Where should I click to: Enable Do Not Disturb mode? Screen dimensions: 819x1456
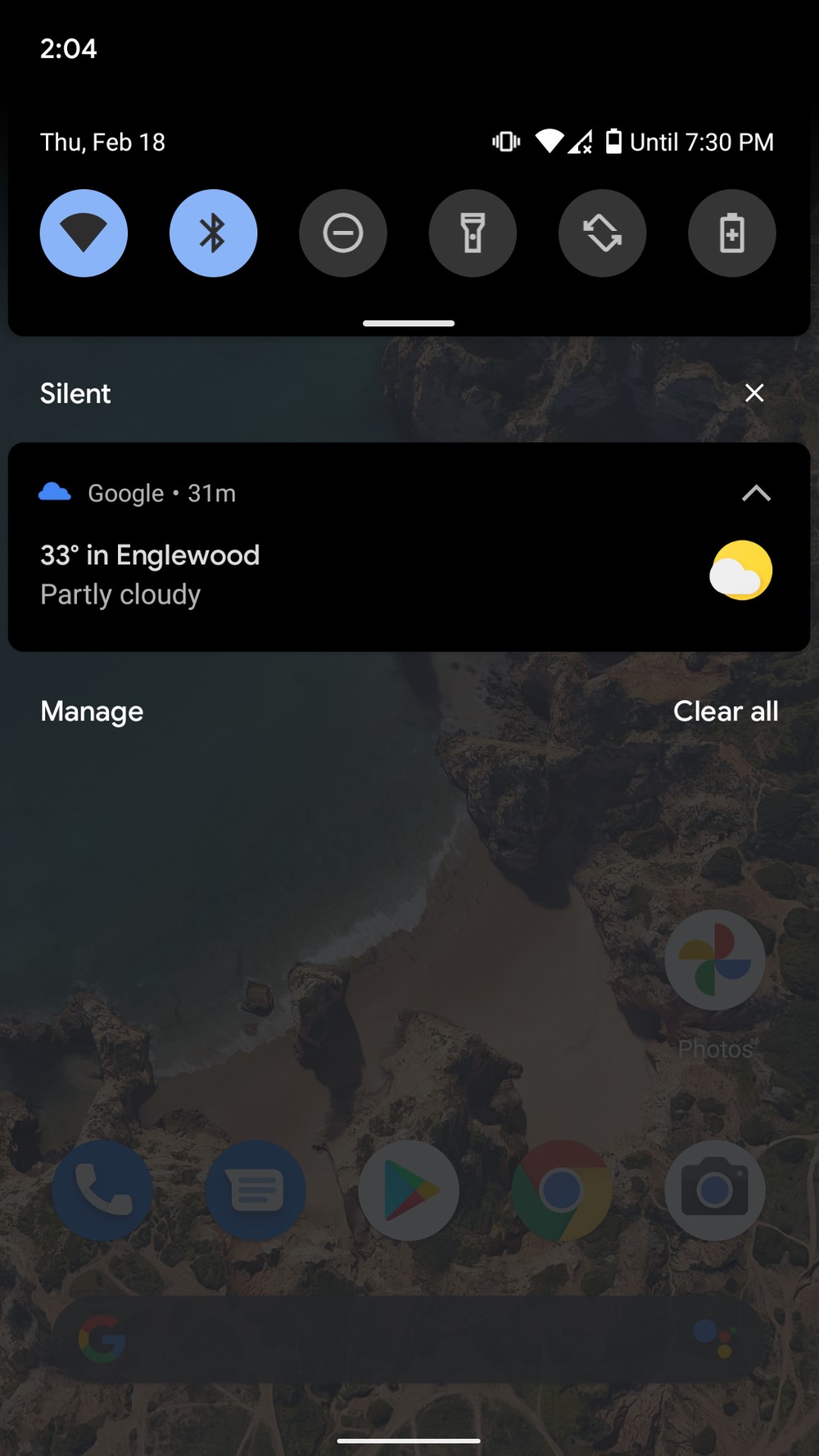point(342,233)
